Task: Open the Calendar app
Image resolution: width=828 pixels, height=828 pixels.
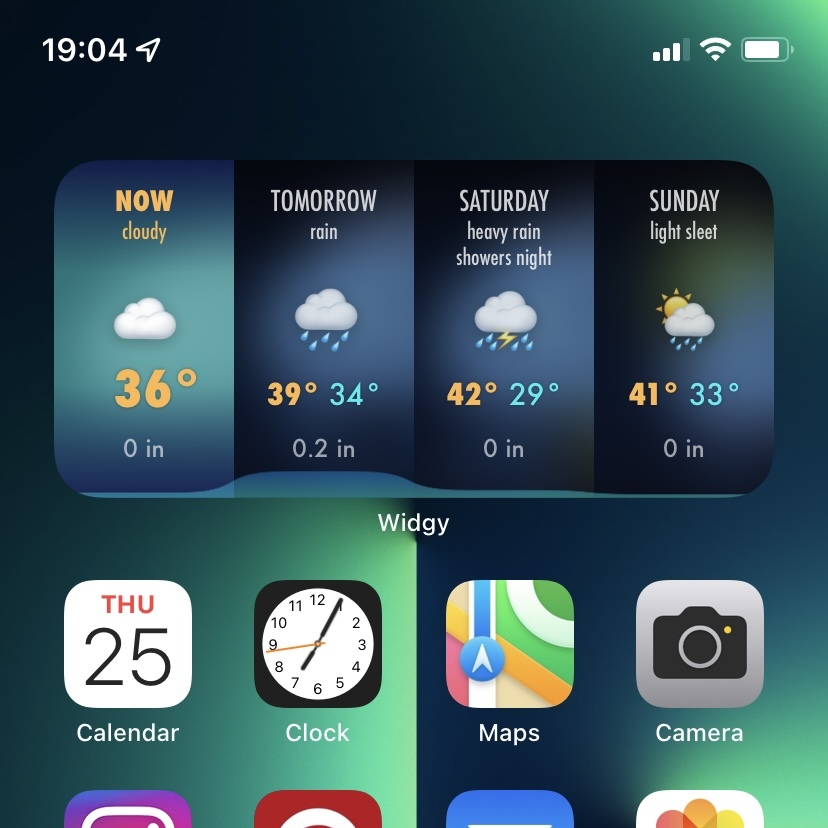Action: (128, 644)
